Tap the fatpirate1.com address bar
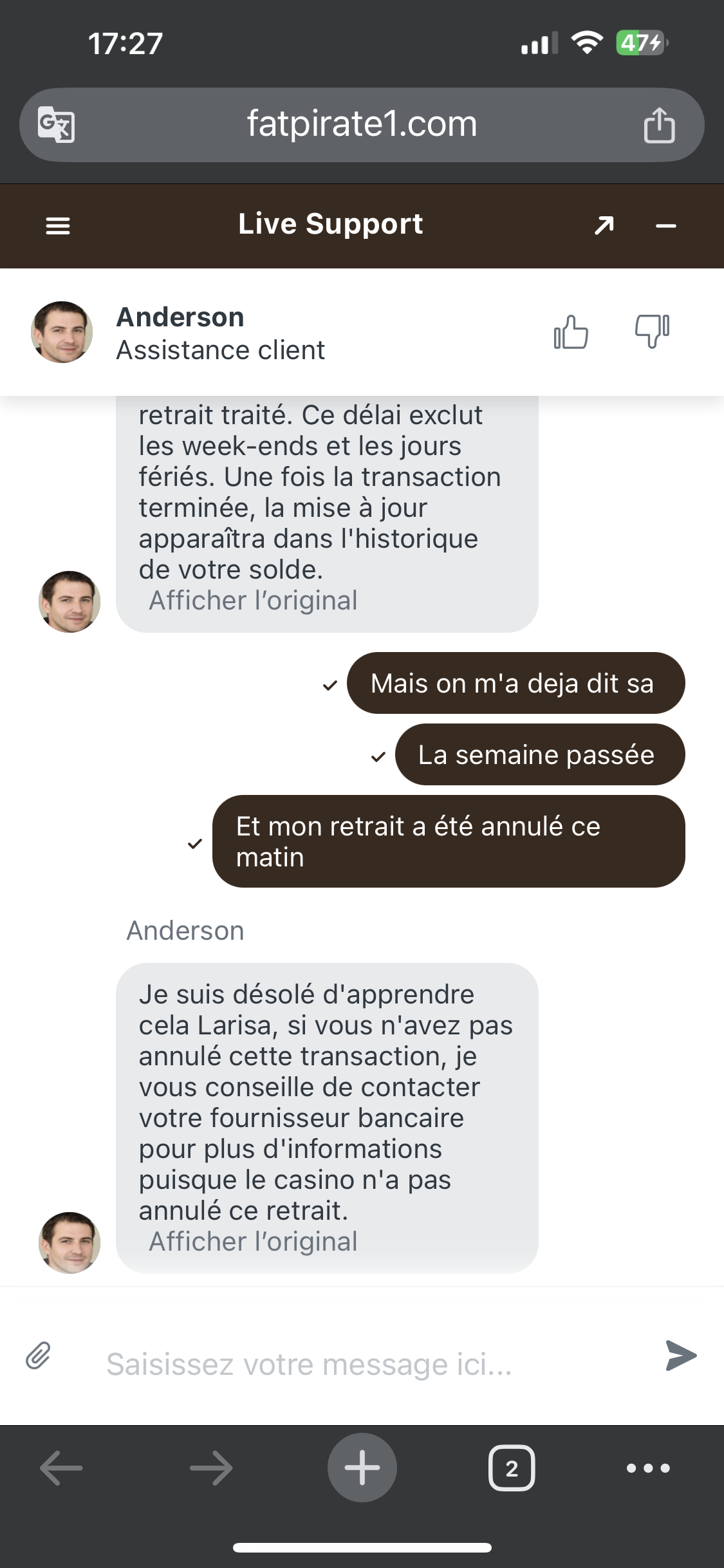Image resolution: width=724 pixels, height=1568 pixels. (x=362, y=124)
